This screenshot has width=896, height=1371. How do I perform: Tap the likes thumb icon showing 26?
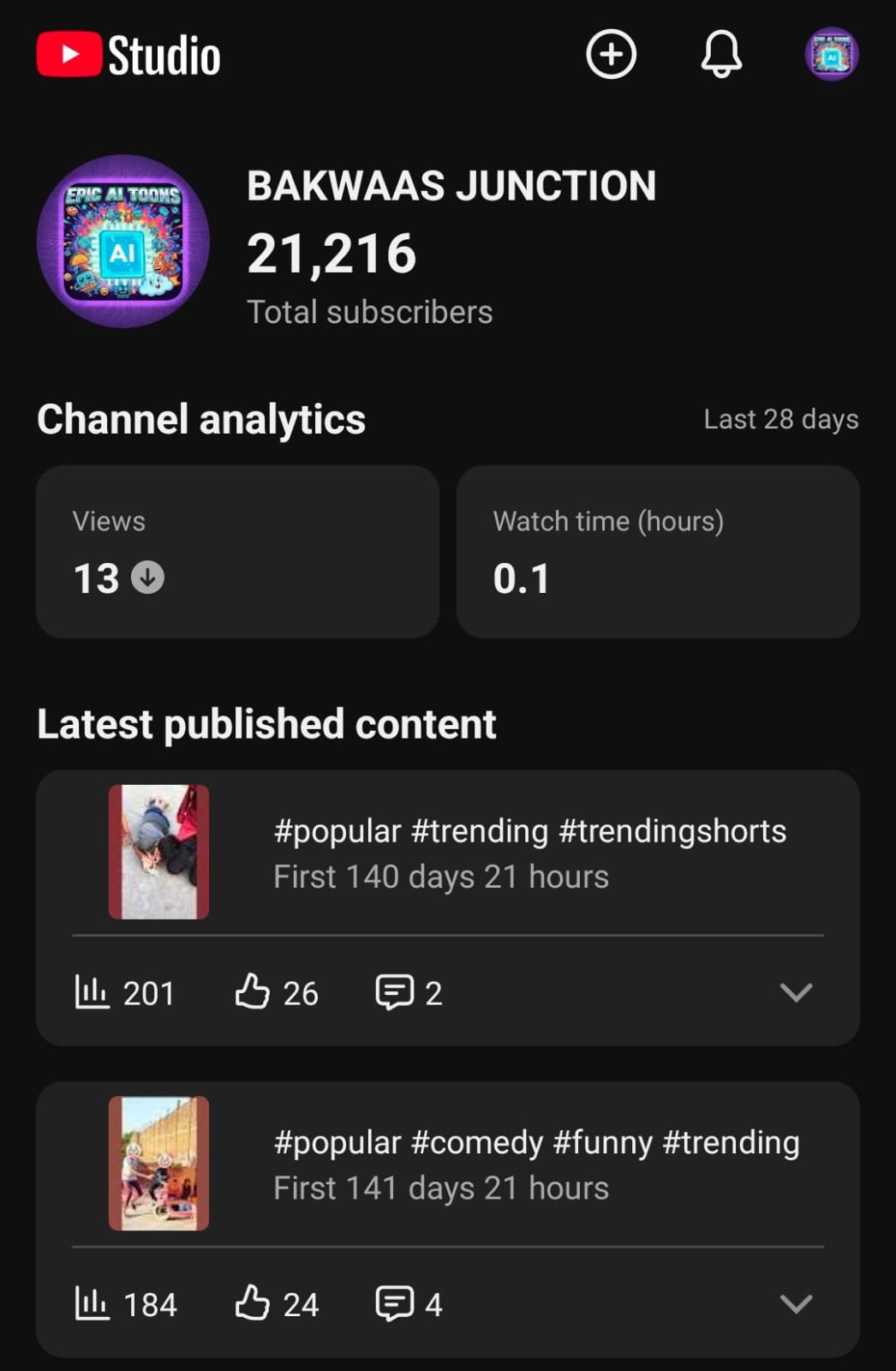click(x=253, y=992)
